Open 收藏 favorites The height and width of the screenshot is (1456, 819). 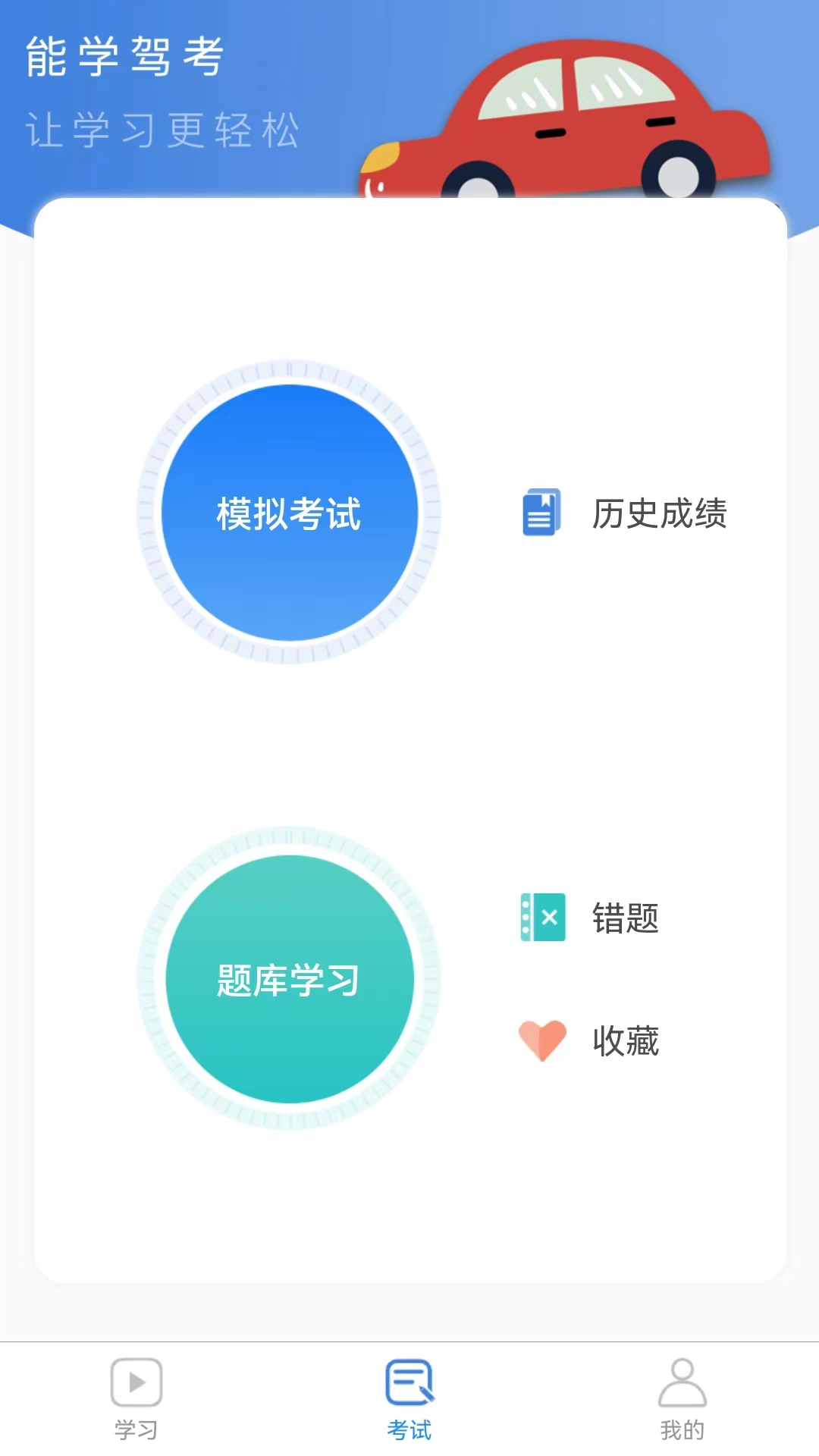590,1040
